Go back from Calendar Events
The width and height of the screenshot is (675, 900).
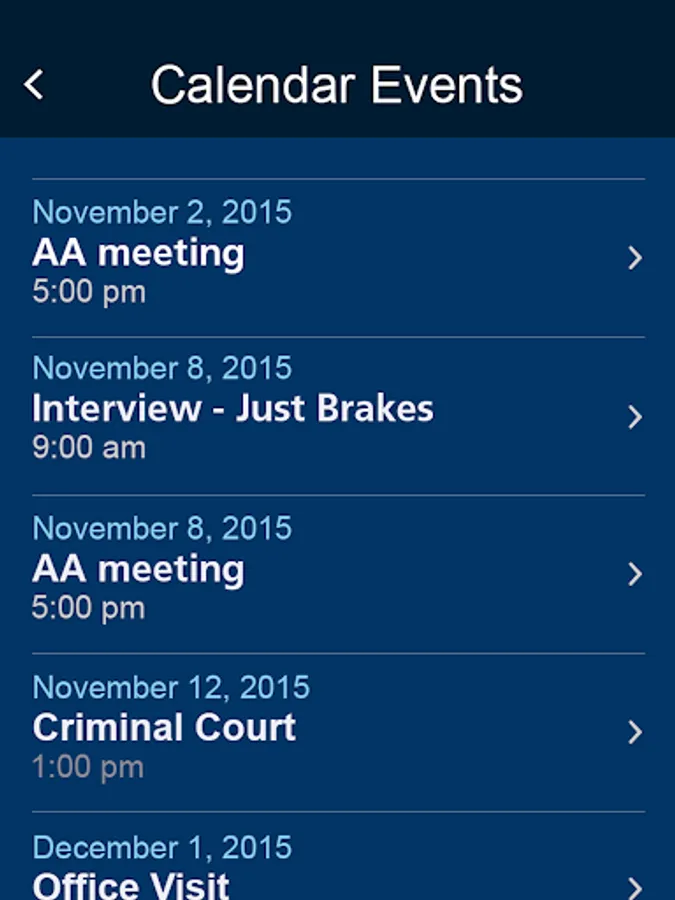34,84
